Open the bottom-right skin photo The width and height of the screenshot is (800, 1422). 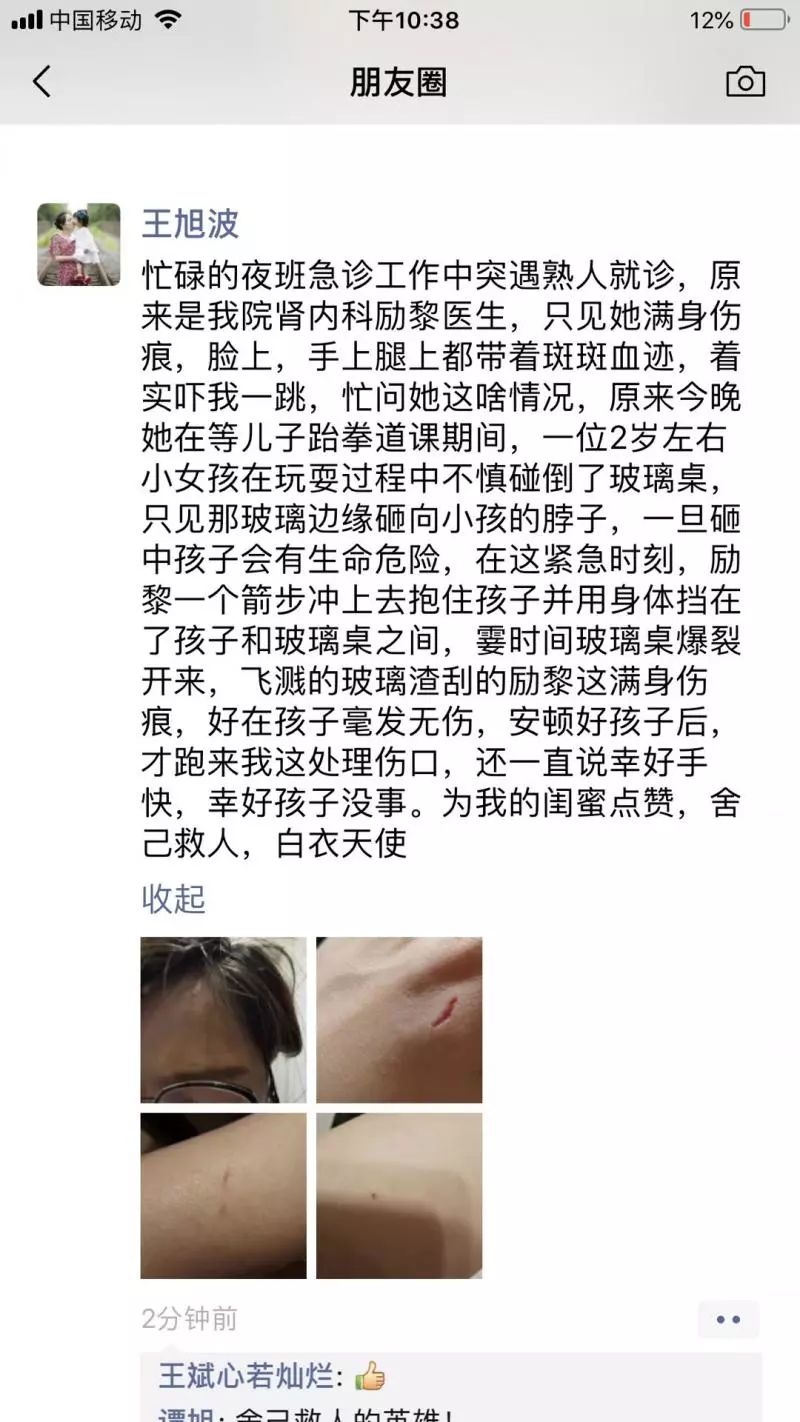click(x=399, y=1196)
